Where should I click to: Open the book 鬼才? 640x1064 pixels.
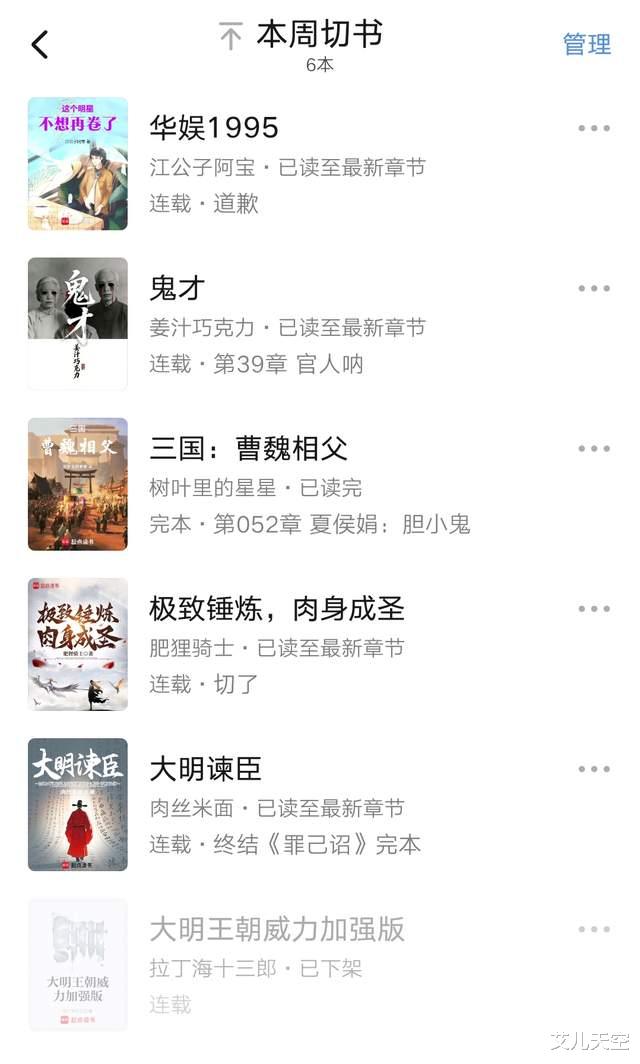(177, 289)
